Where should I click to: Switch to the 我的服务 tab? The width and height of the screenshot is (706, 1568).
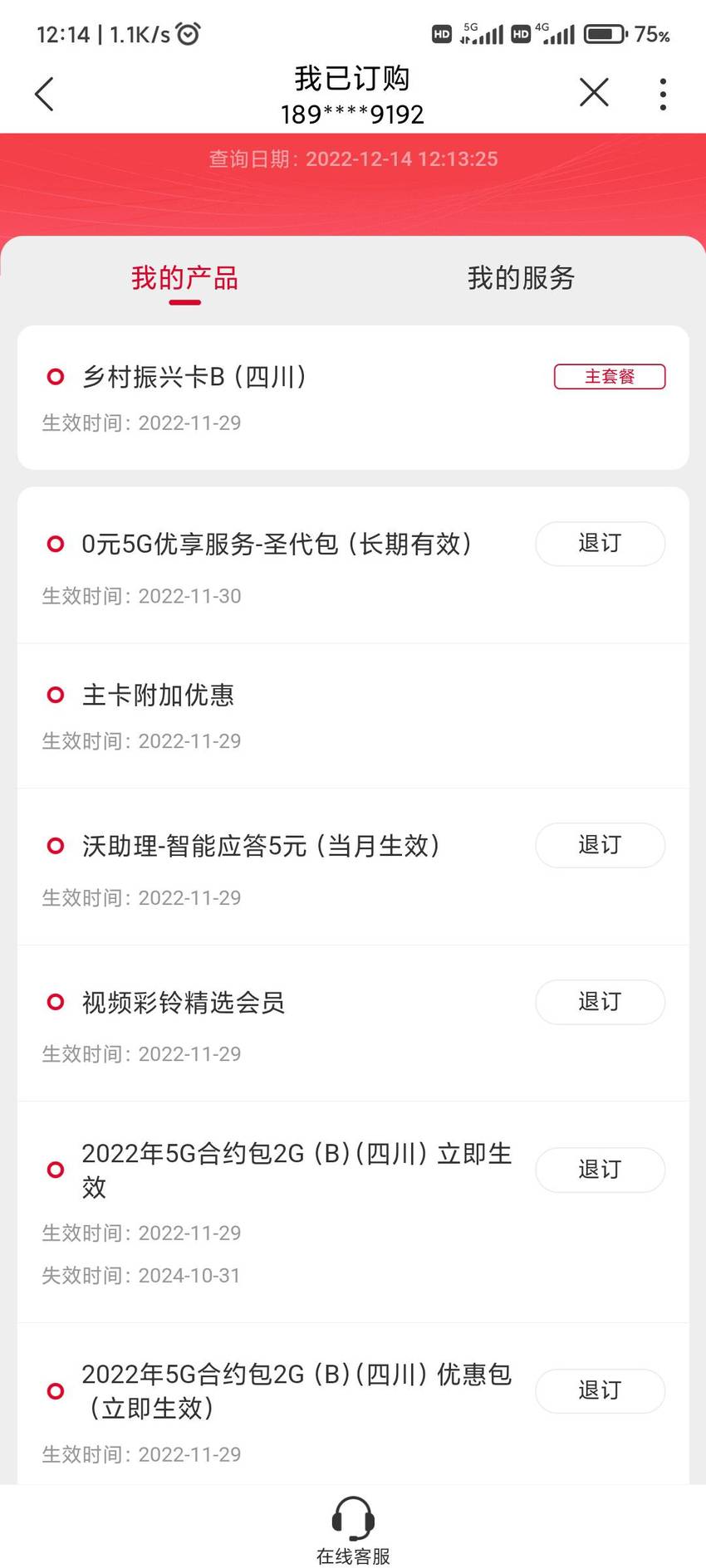point(521,278)
